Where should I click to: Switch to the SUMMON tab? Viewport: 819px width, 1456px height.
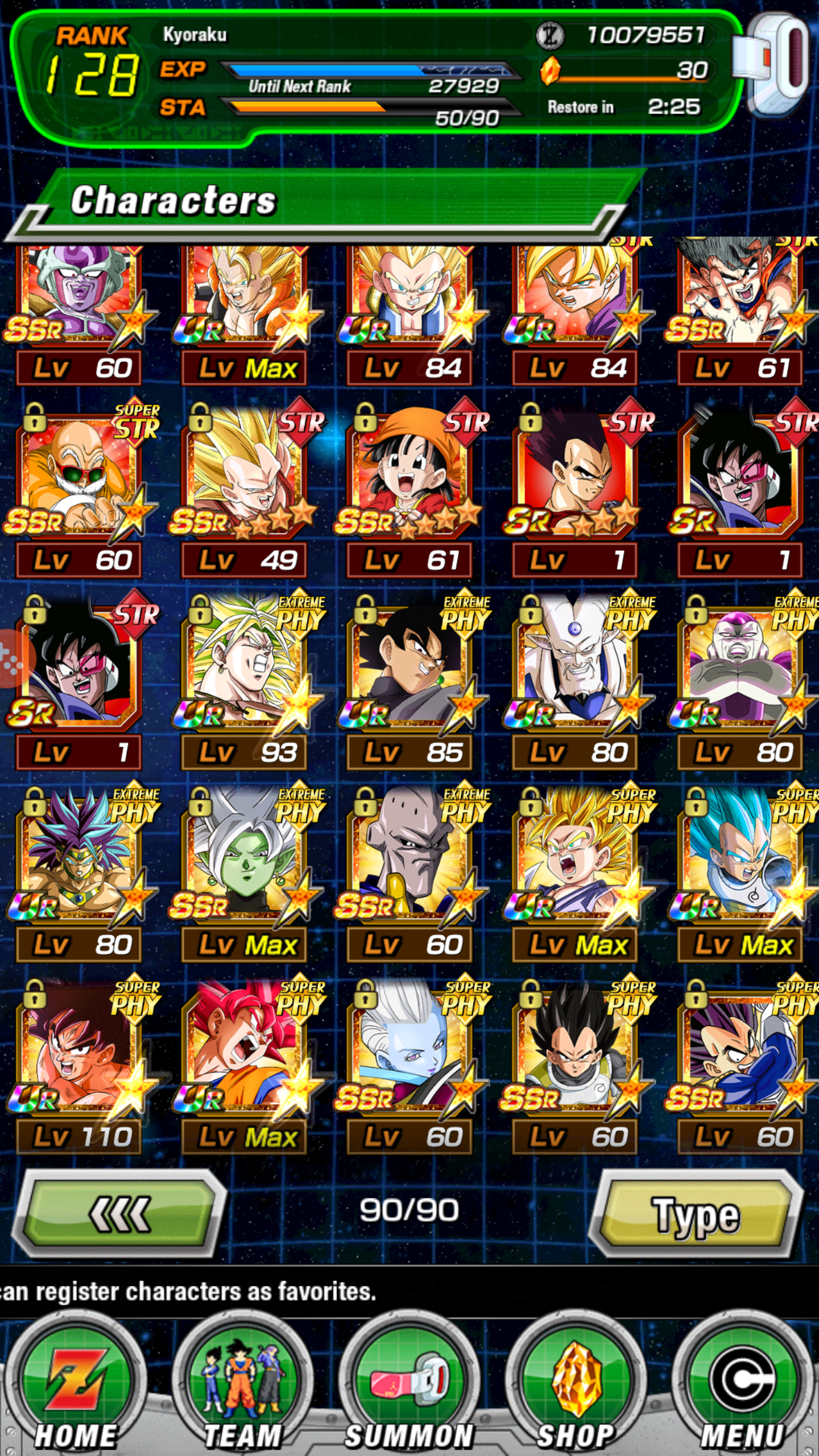click(409, 1383)
